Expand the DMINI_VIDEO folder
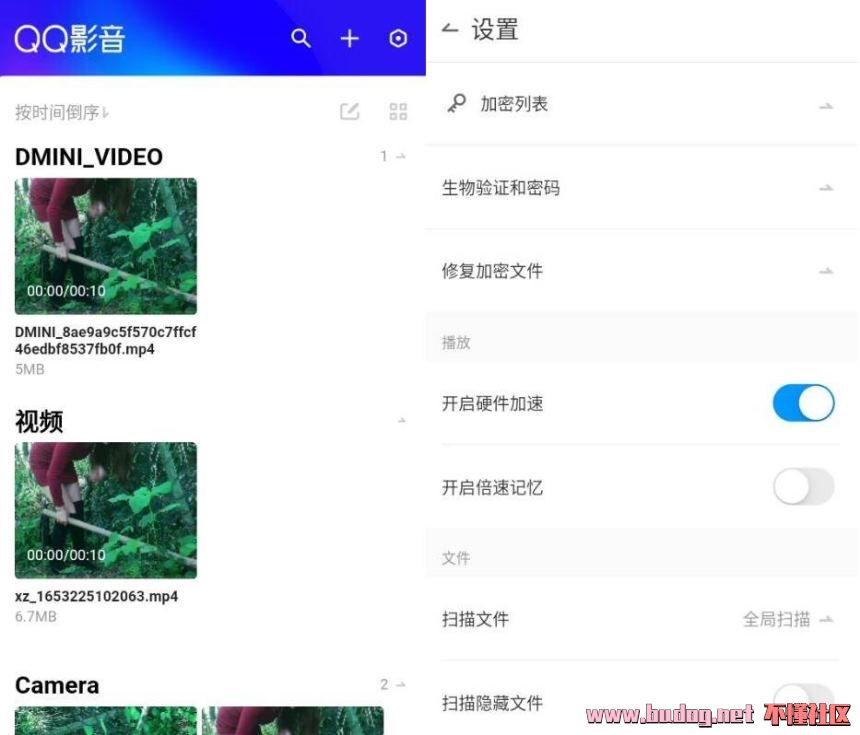 pos(393,157)
